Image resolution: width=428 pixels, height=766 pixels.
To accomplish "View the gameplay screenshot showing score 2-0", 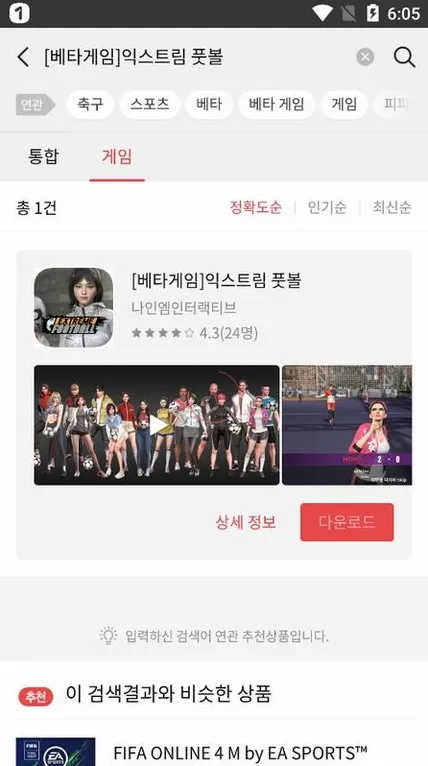I will pyautogui.click(x=347, y=425).
